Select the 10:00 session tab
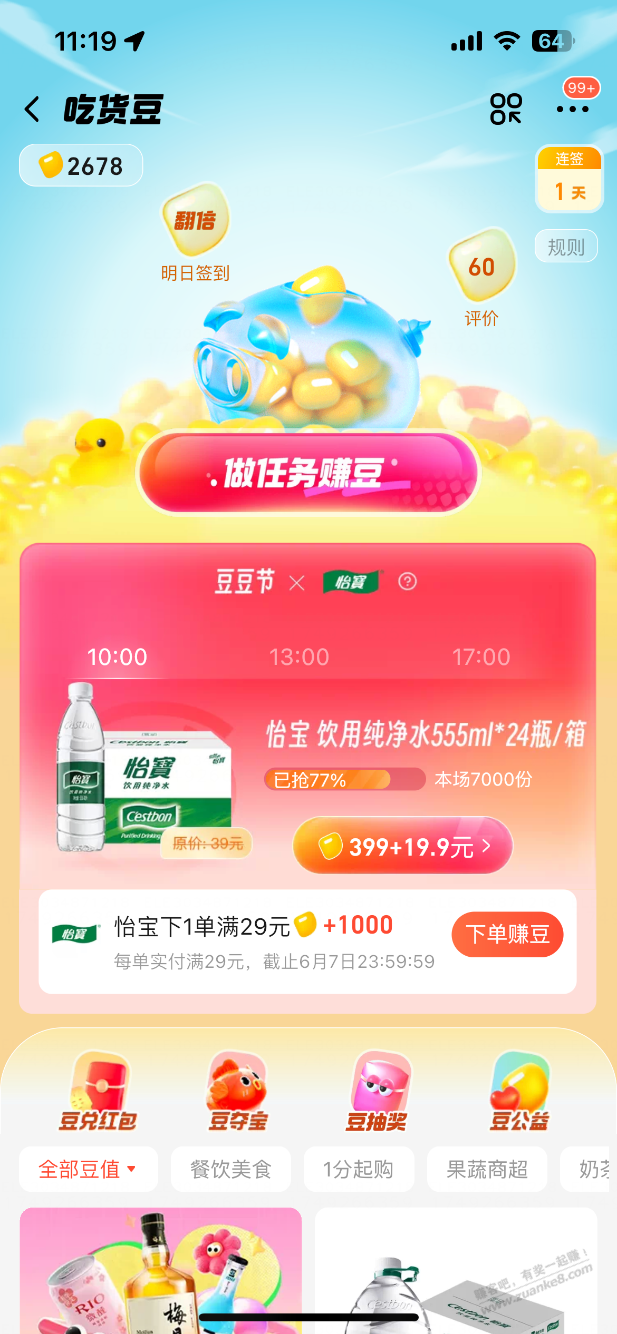This screenshot has width=617, height=1334. (x=117, y=657)
